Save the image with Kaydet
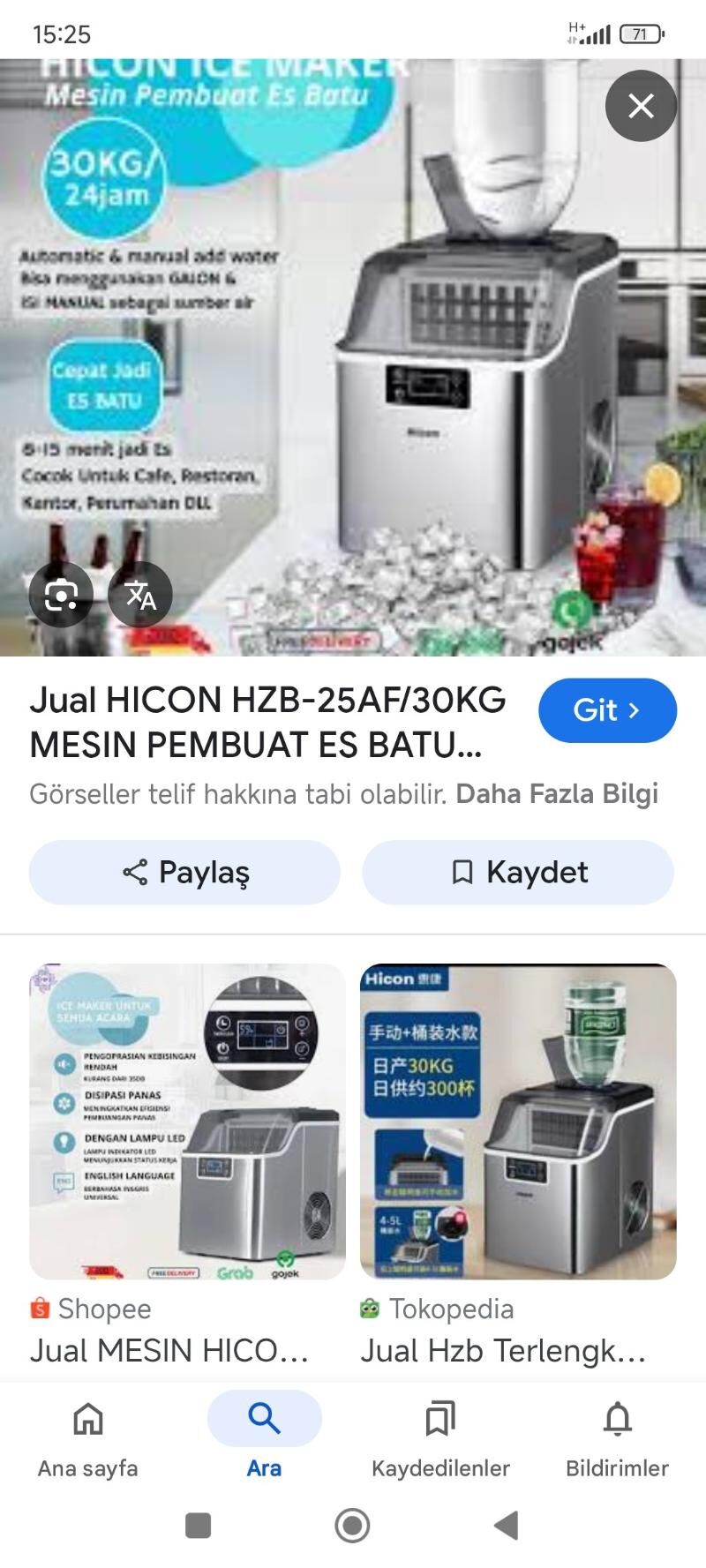 click(x=518, y=872)
